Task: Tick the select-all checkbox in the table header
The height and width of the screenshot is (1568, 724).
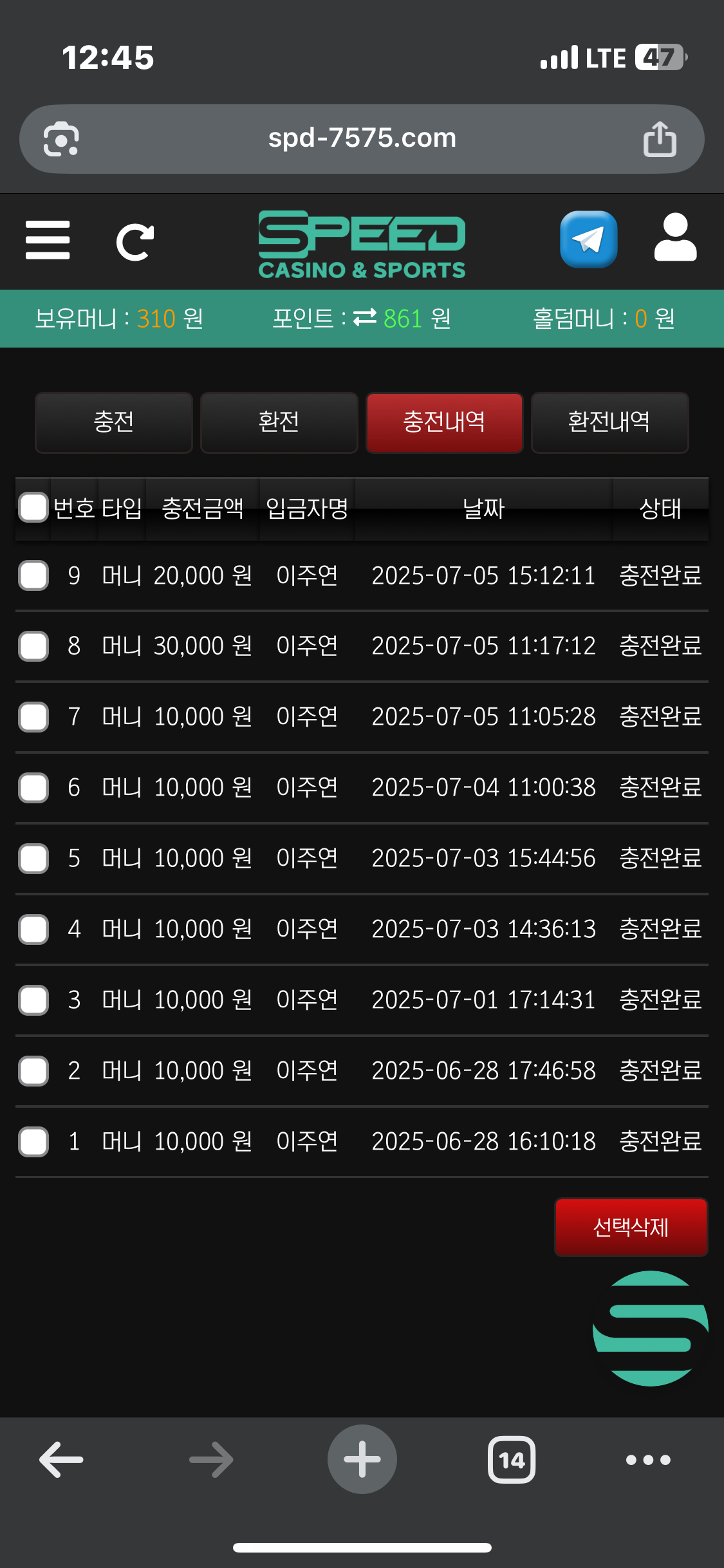Action: [33, 508]
